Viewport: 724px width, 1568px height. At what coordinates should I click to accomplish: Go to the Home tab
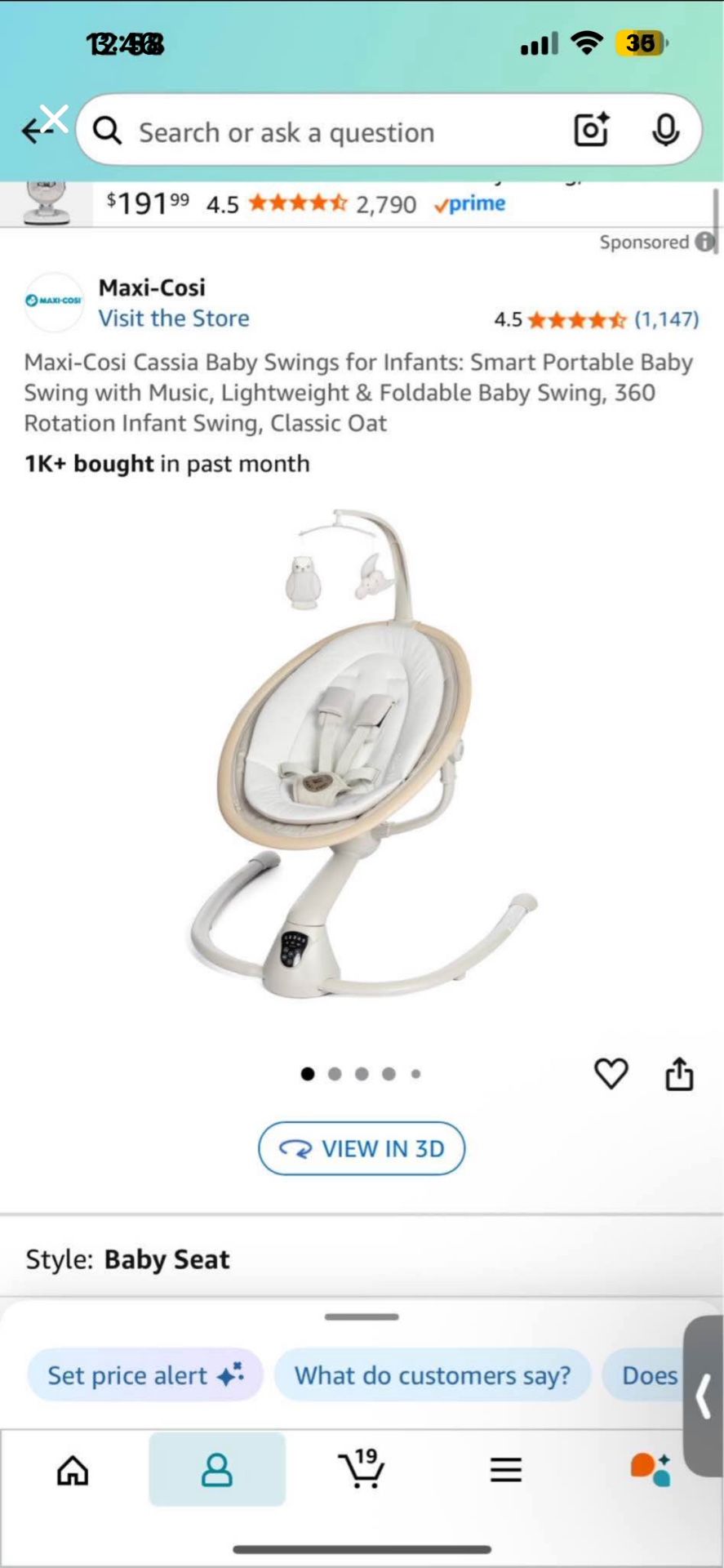coord(73,1470)
